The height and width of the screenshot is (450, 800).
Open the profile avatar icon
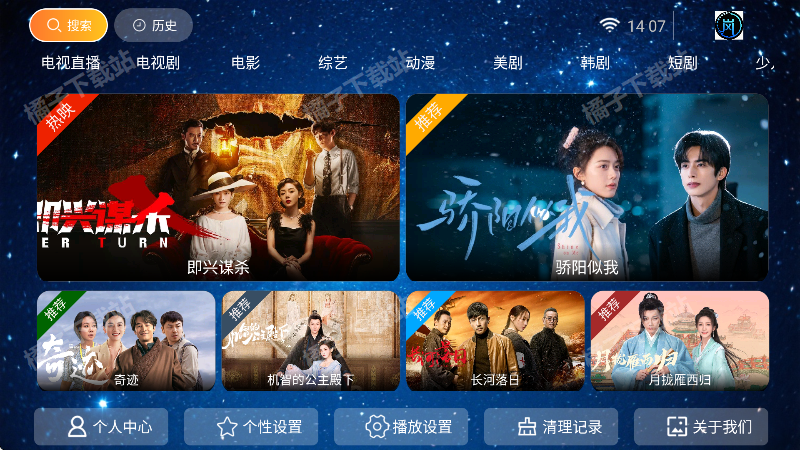tap(728, 25)
